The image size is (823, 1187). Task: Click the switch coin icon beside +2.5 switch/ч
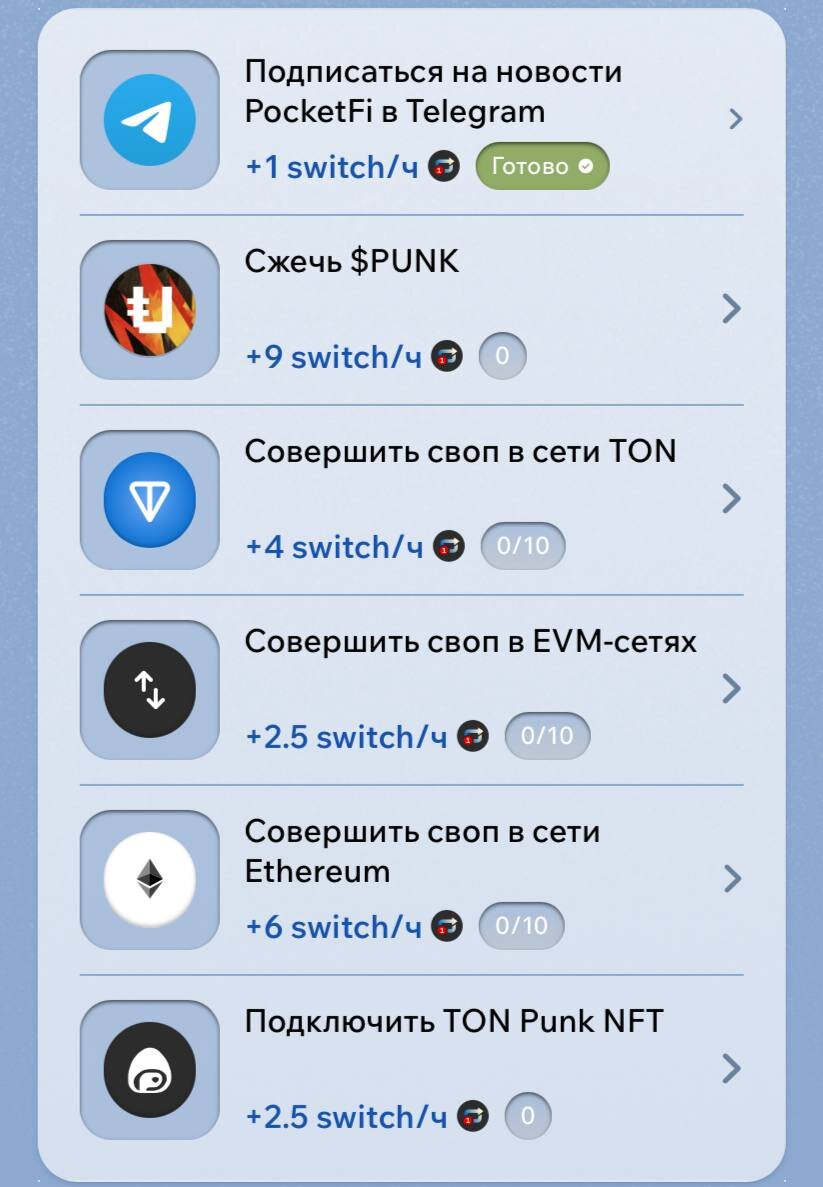[x=474, y=736]
